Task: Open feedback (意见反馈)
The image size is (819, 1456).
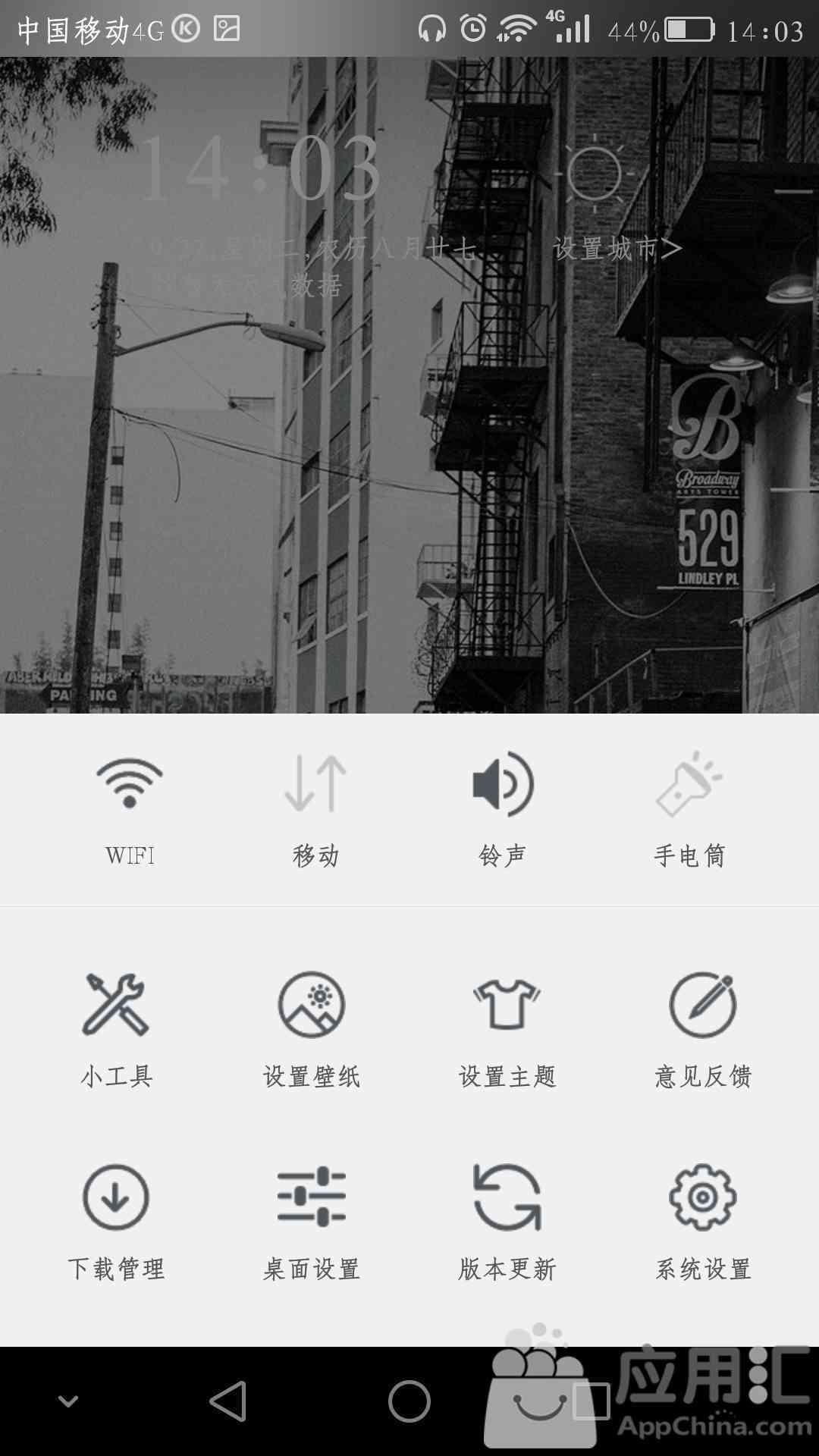Action: (x=702, y=1029)
